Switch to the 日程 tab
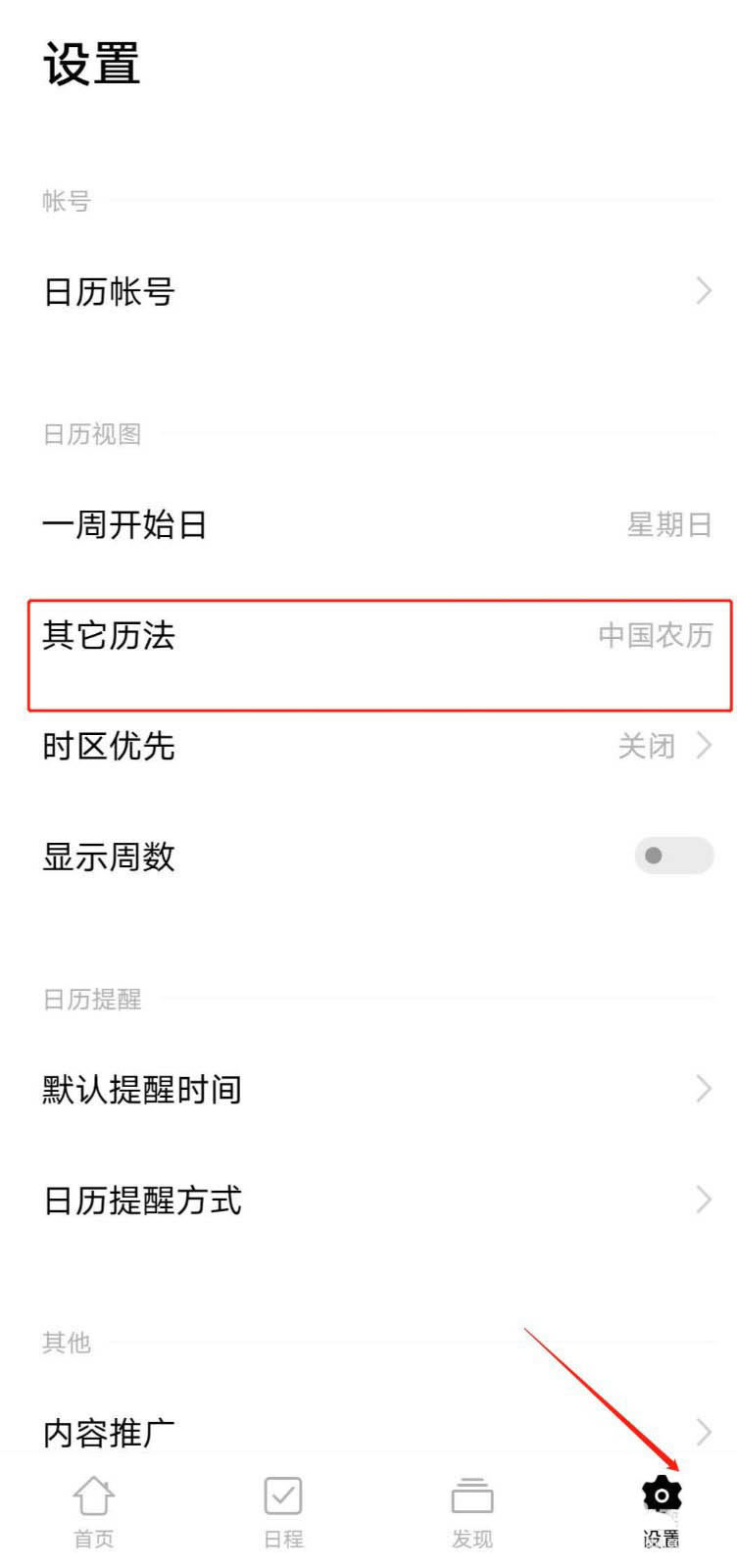This screenshot has height=1568, width=737. tap(283, 1511)
